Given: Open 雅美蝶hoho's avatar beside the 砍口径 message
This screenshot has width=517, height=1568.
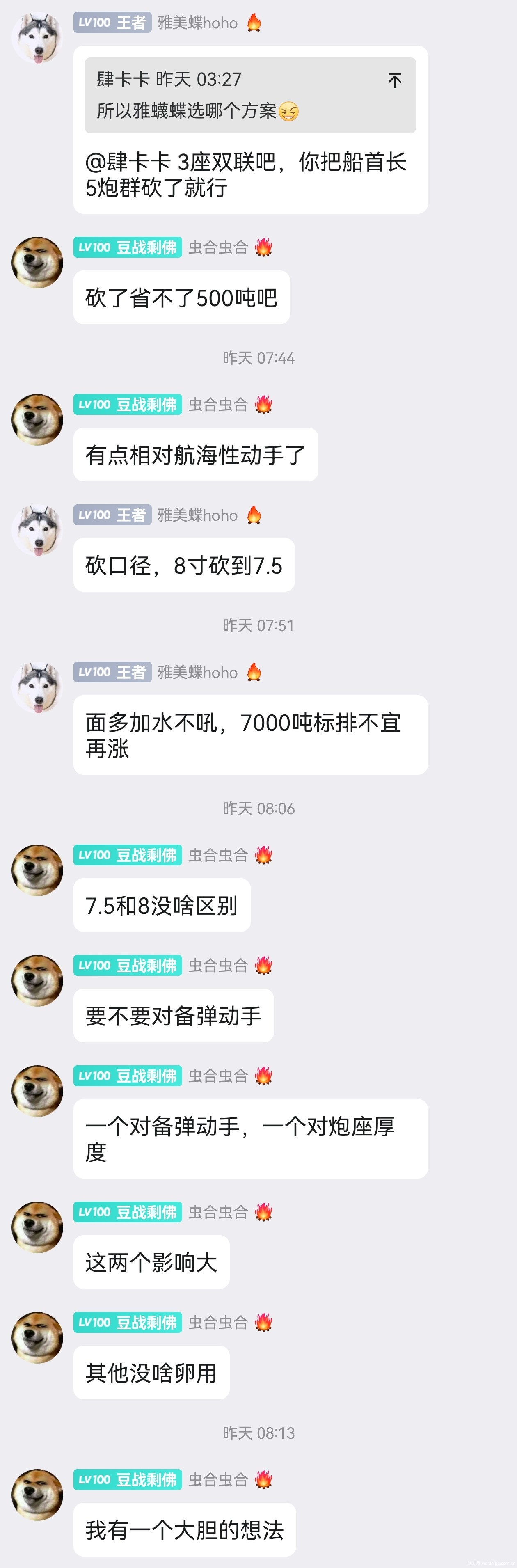Looking at the screenshot, I should 37,530.
